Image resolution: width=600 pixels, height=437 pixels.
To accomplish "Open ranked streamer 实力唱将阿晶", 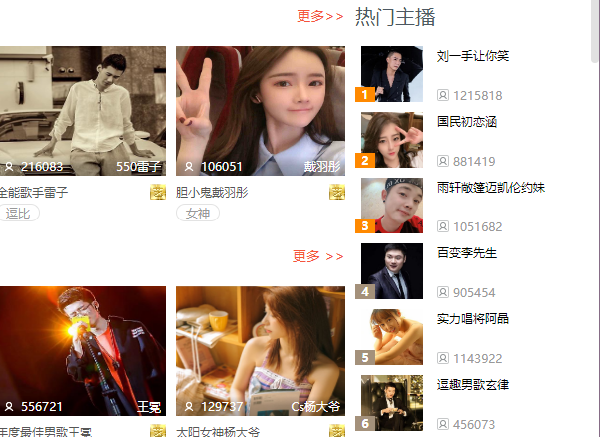I will [x=473, y=318].
